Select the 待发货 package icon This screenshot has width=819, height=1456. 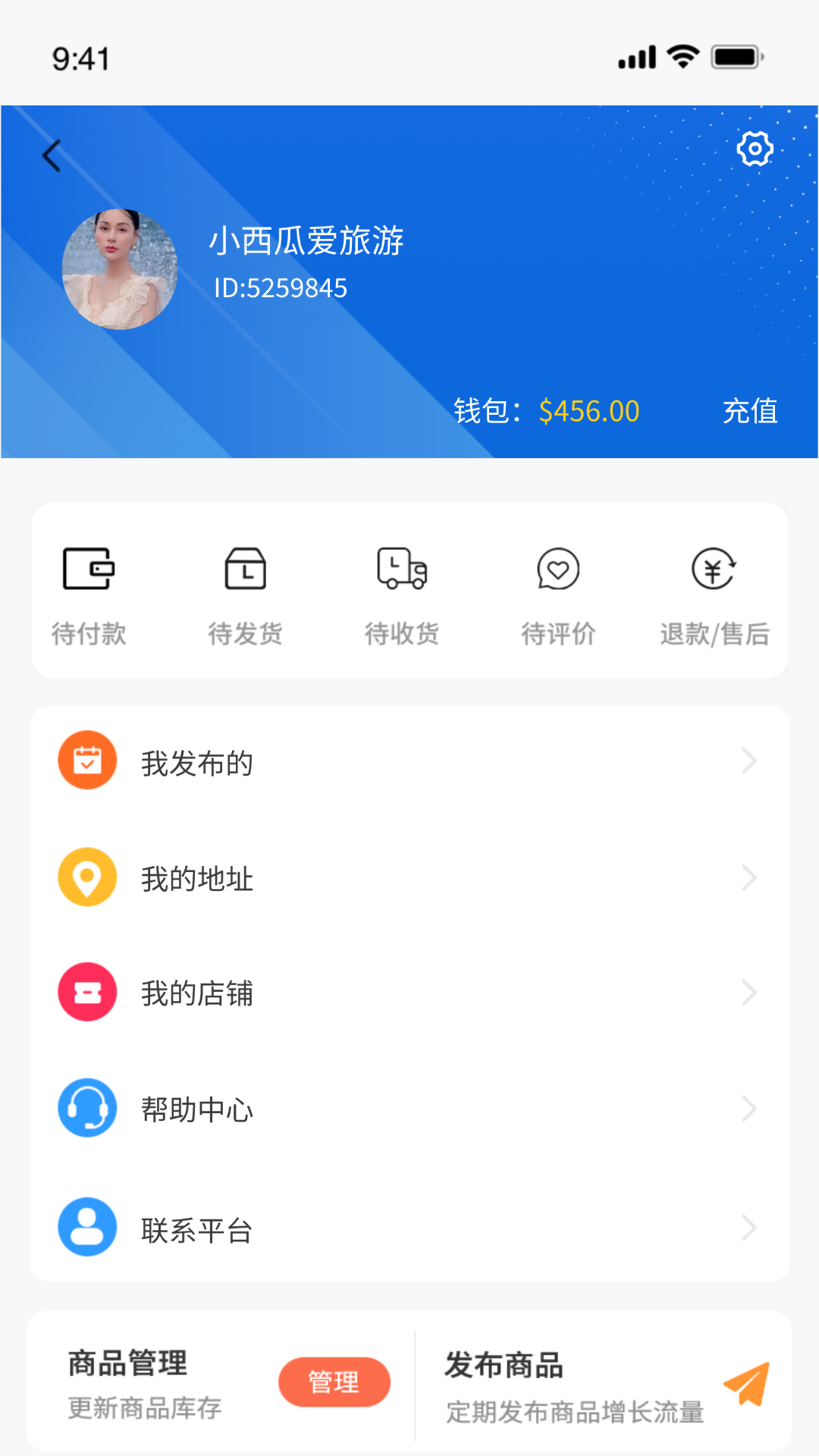(x=244, y=570)
